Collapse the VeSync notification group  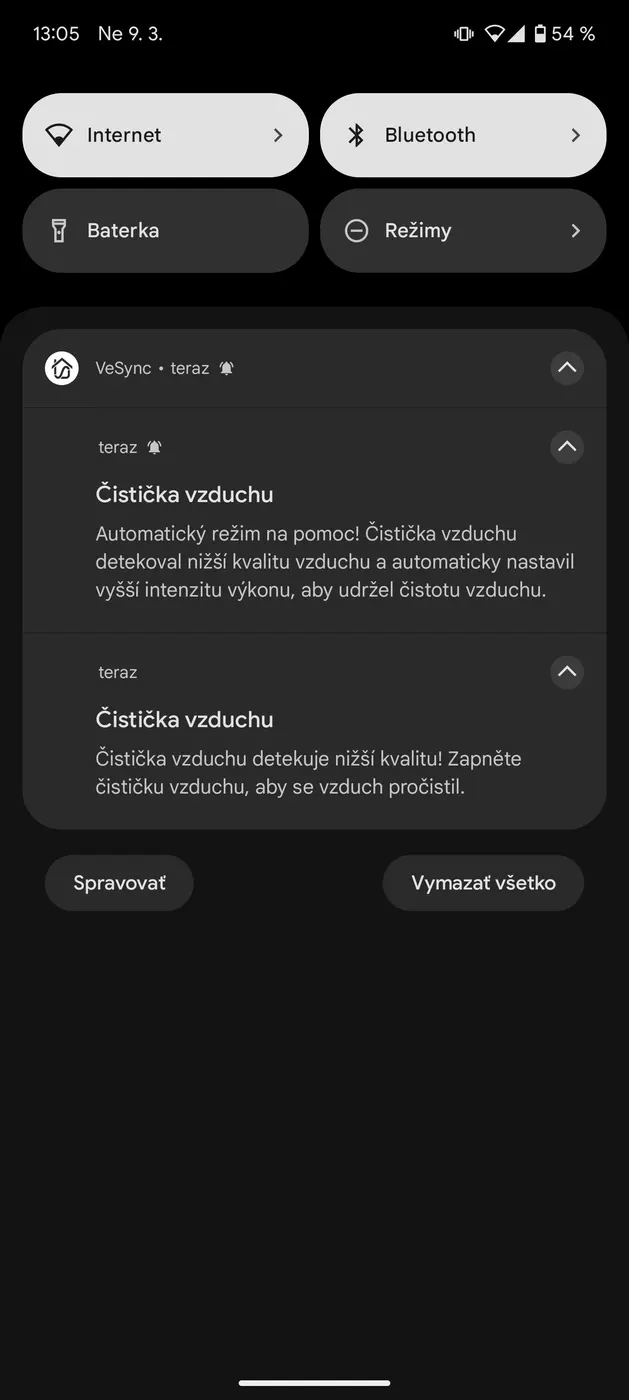click(x=567, y=368)
